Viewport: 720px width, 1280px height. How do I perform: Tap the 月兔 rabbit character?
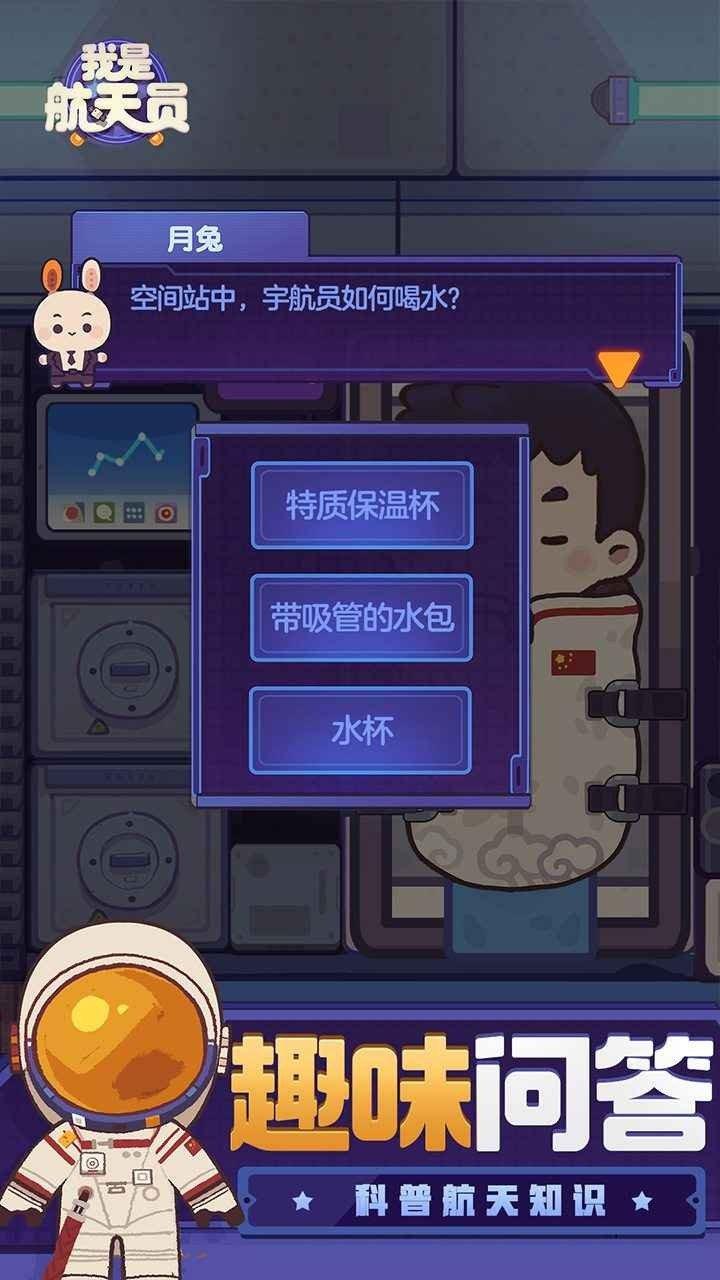(70, 318)
